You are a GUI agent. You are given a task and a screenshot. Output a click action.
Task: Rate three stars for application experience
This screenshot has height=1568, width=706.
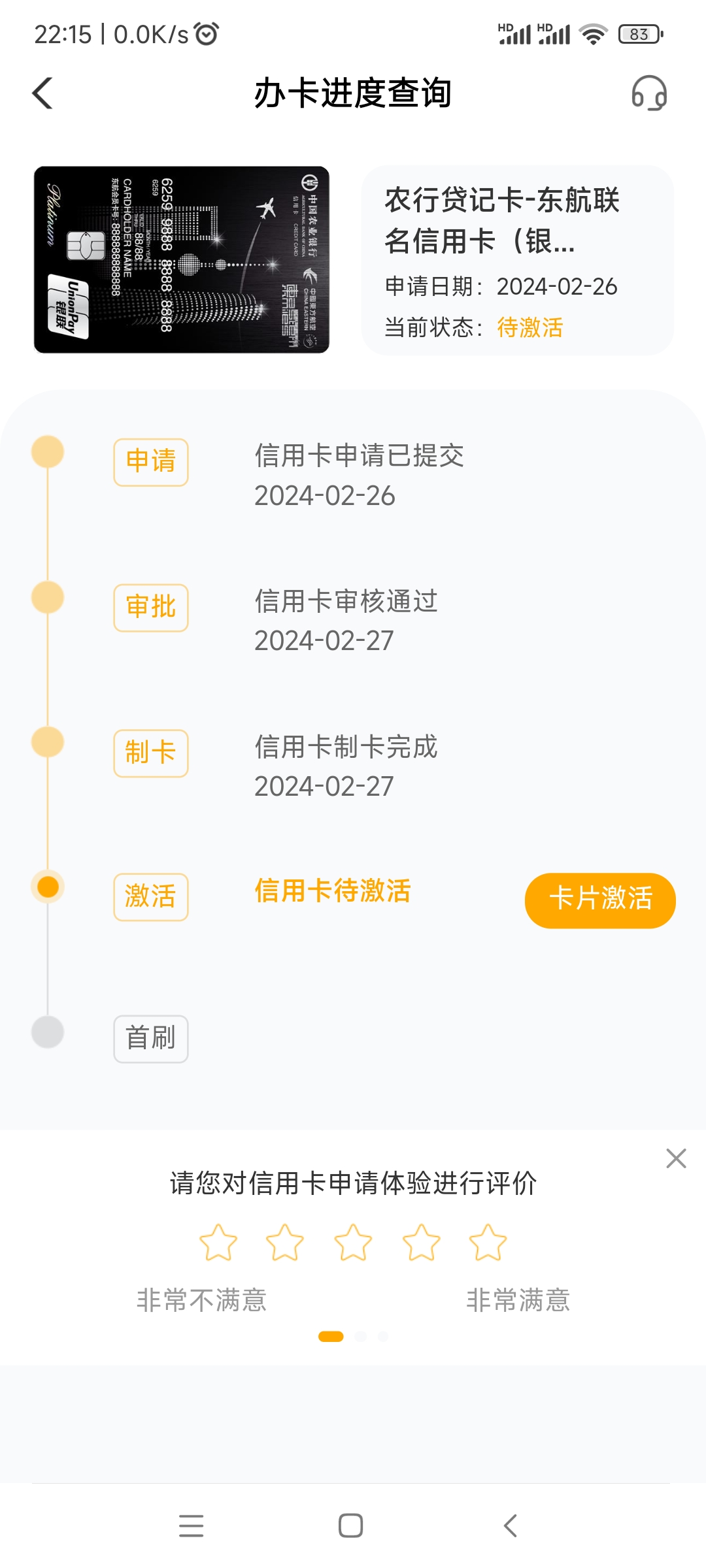point(353,1242)
